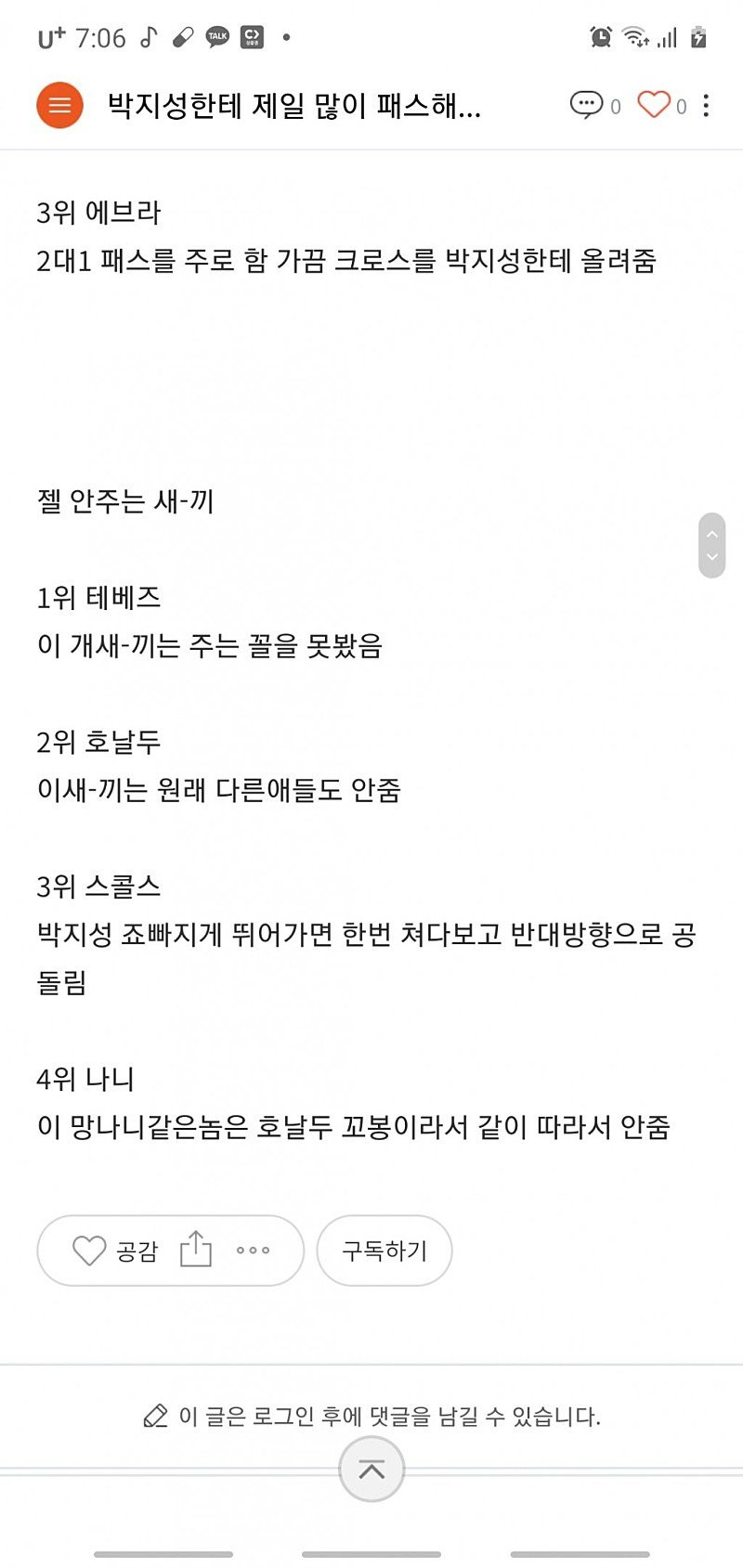Subscribe with the 구독하기 button

385,1251
